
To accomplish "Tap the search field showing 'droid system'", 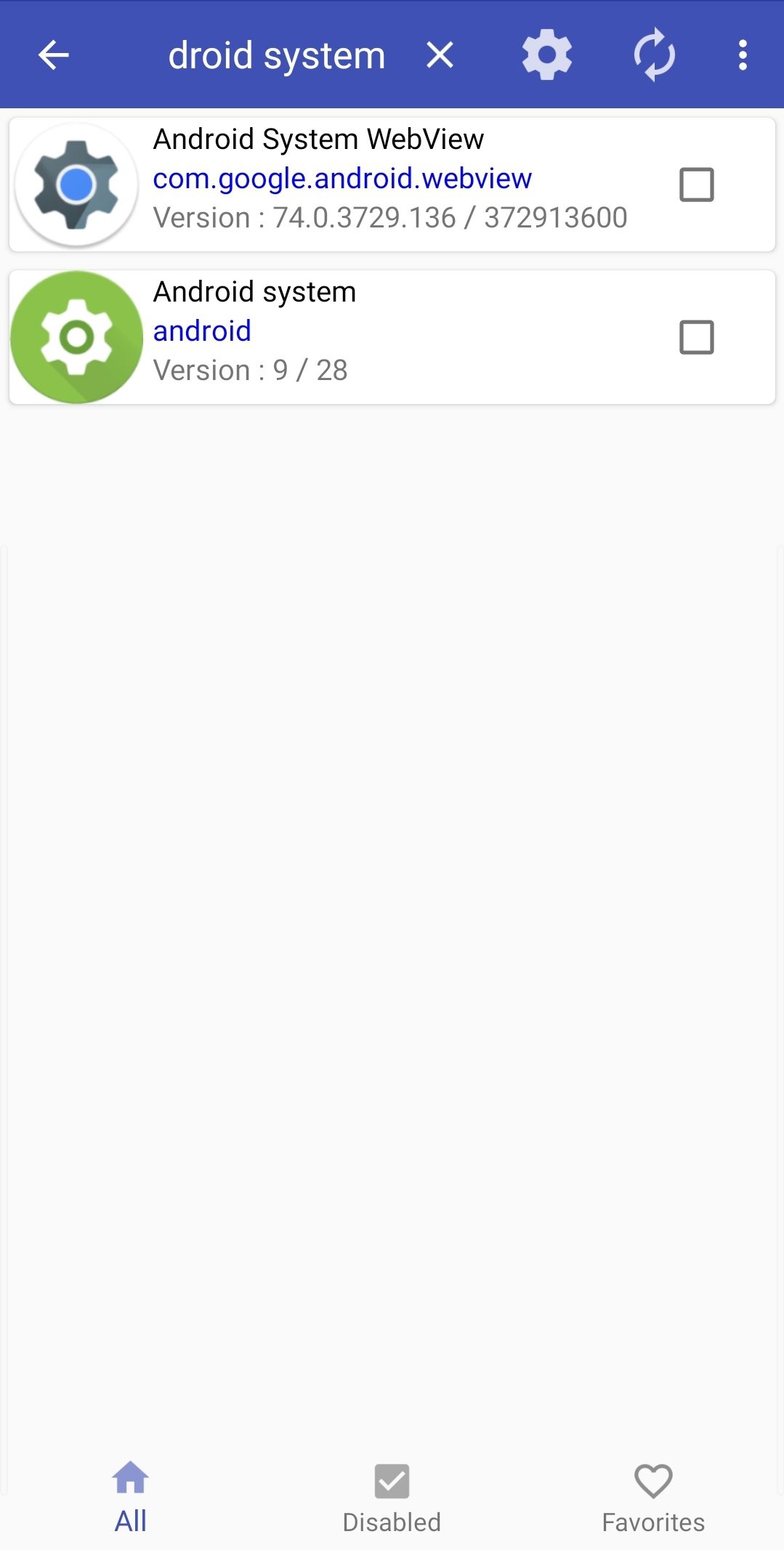I will coord(277,55).
